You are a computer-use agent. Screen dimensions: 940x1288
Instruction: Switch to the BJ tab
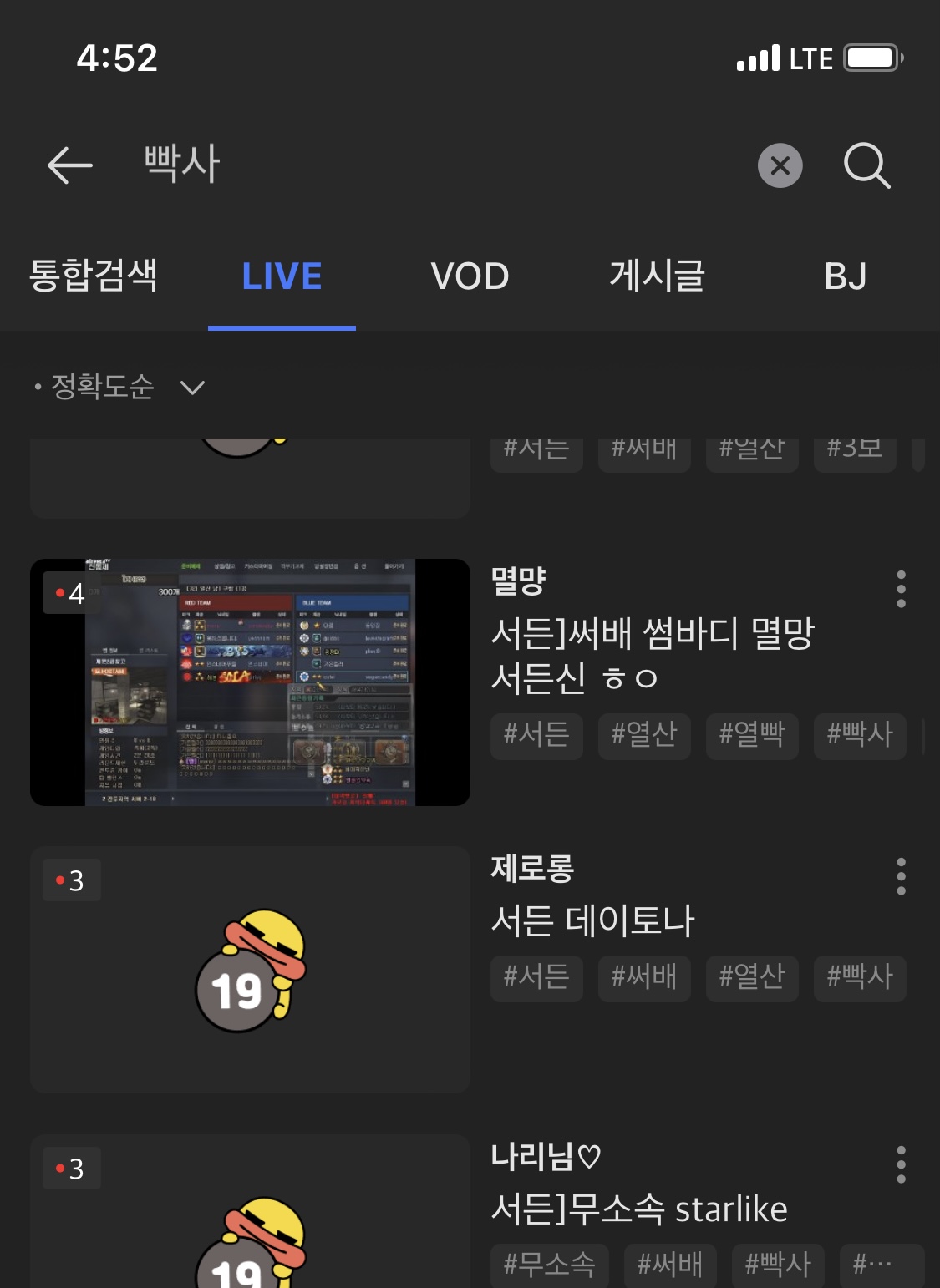point(845,276)
